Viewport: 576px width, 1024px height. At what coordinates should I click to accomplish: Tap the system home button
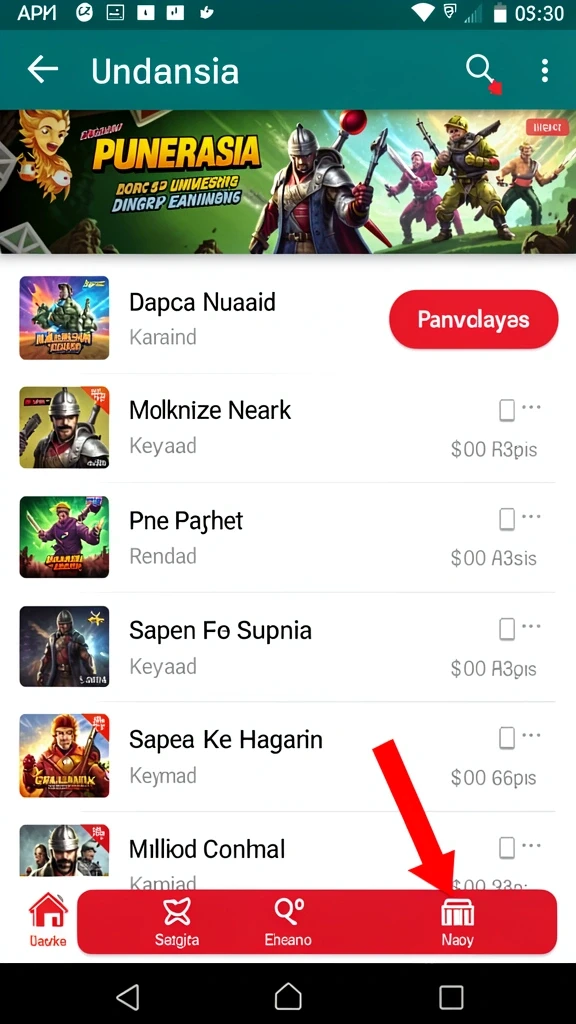tap(287, 996)
